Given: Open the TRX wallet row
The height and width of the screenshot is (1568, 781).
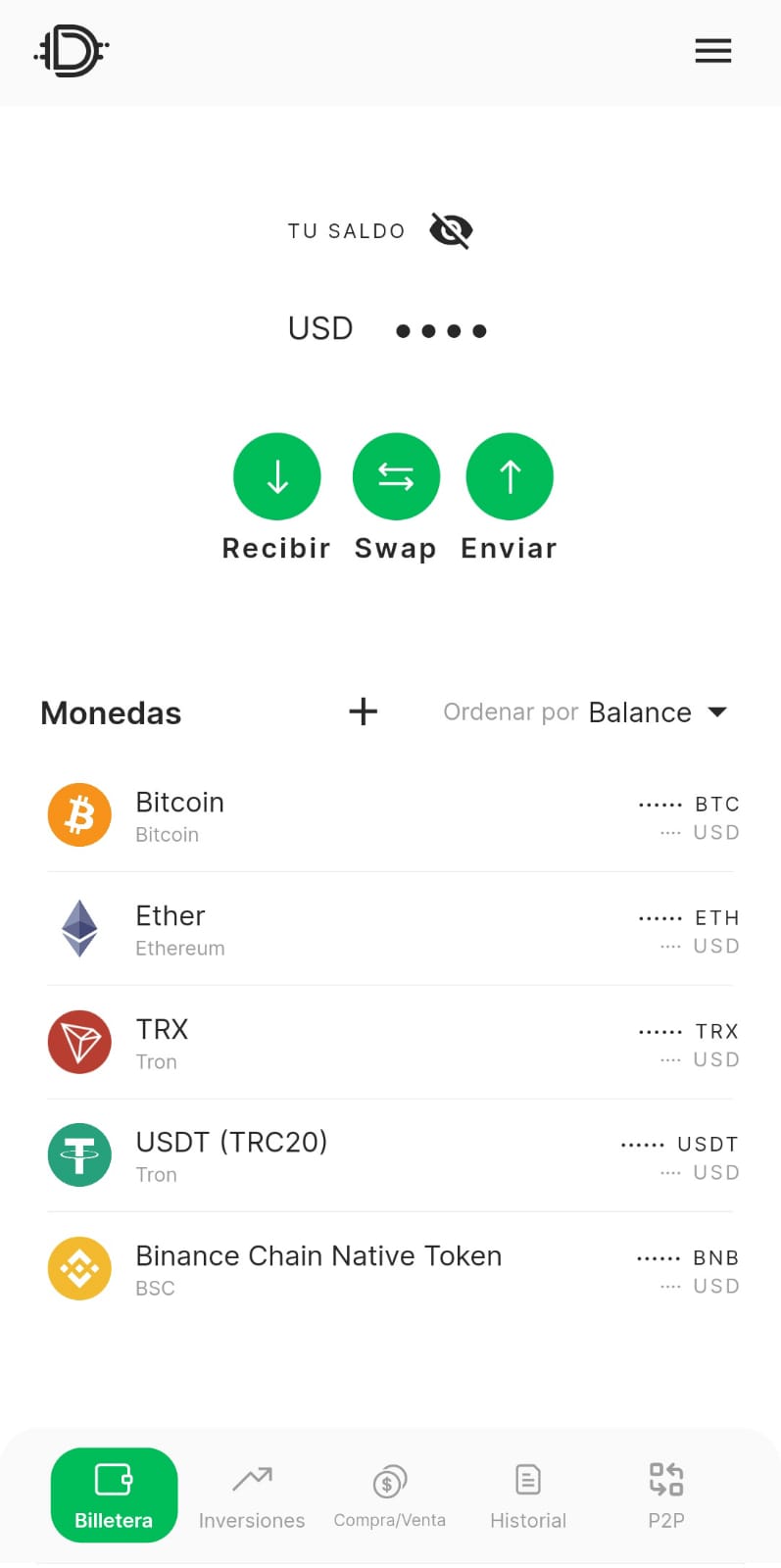Looking at the screenshot, I should click(390, 1043).
